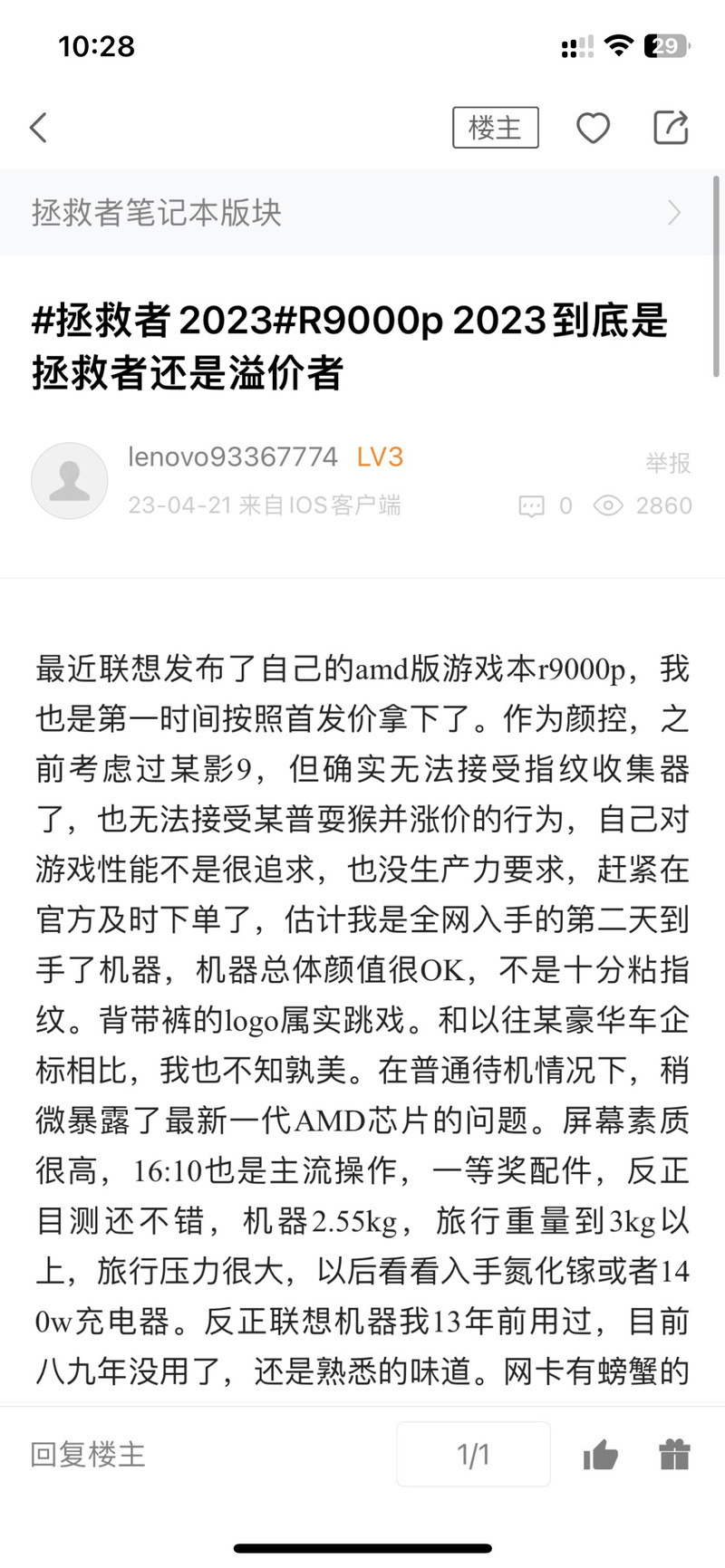Like the post with thumbs-up icon
Viewport: 725px width, 1568px height.
[600, 1455]
